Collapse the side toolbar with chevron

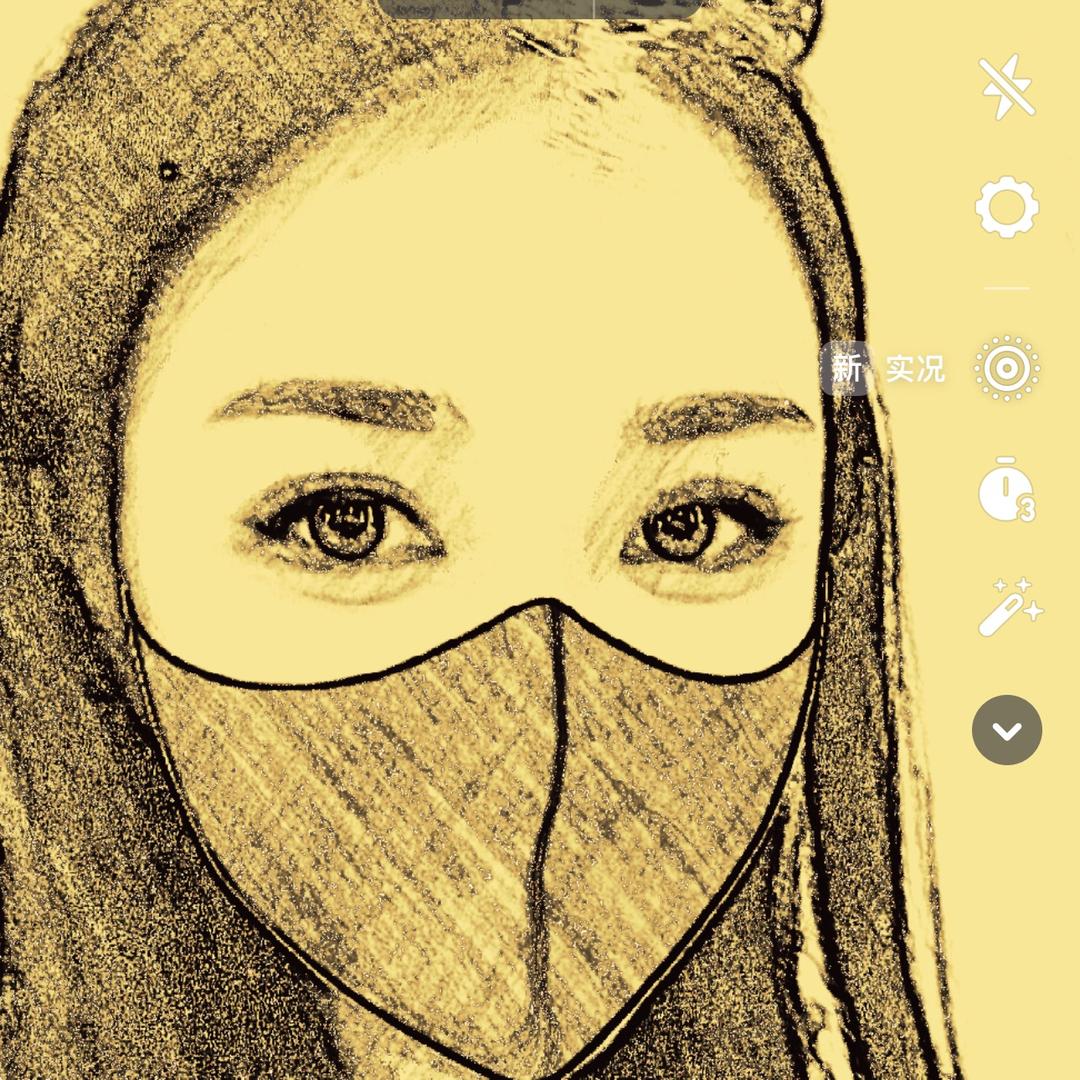point(1006,730)
